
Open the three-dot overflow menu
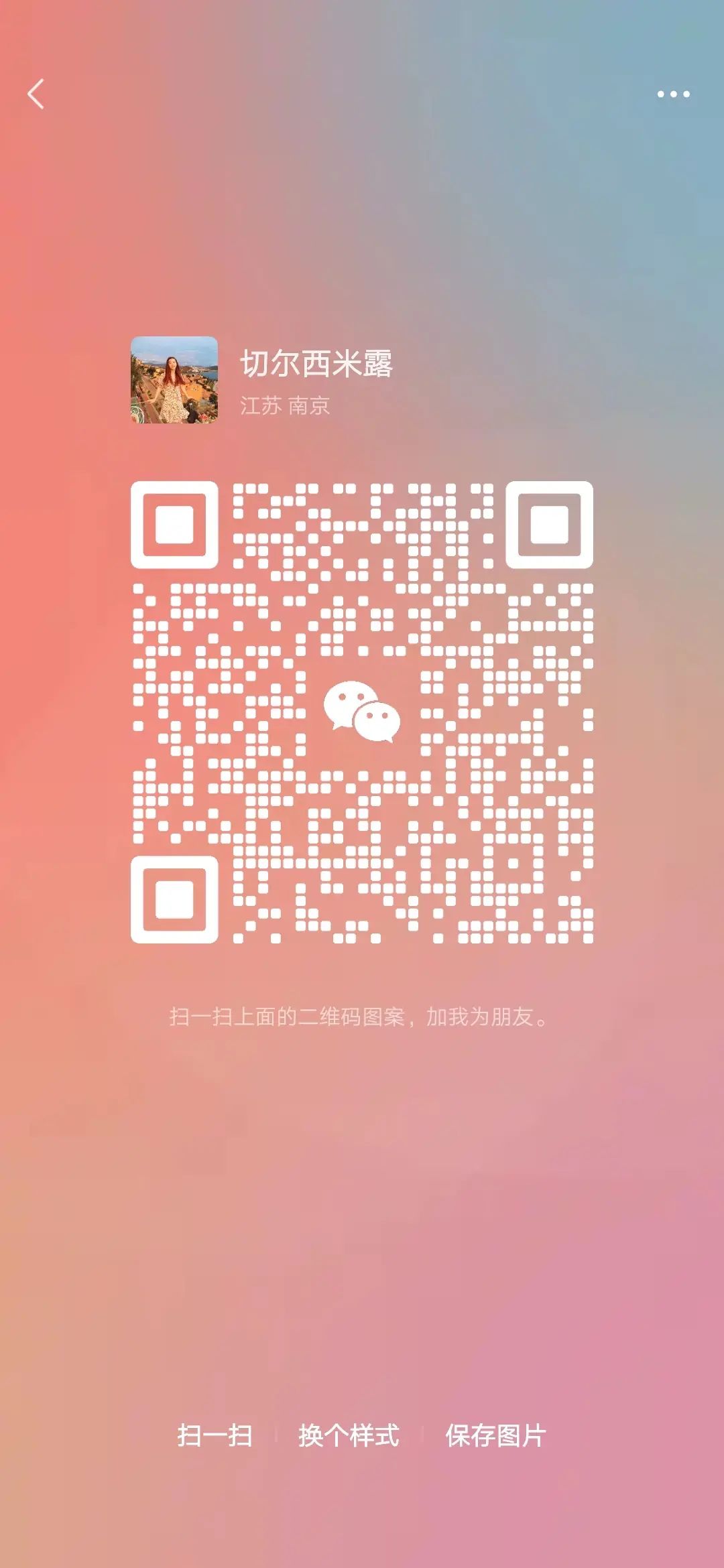(673, 94)
